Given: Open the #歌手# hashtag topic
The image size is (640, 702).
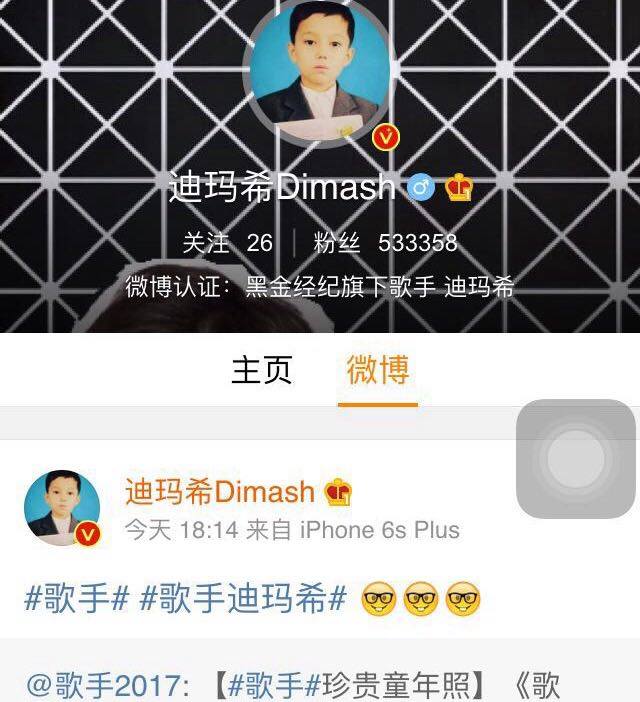Looking at the screenshot, I should 77,599.
